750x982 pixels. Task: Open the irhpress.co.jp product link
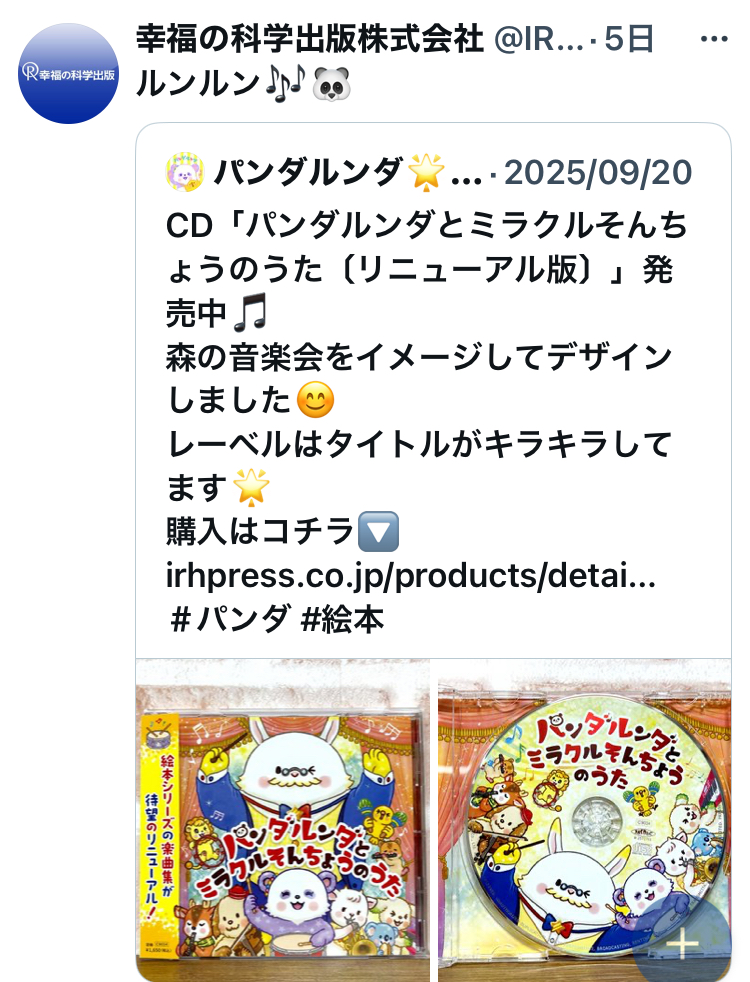point(411,577)
